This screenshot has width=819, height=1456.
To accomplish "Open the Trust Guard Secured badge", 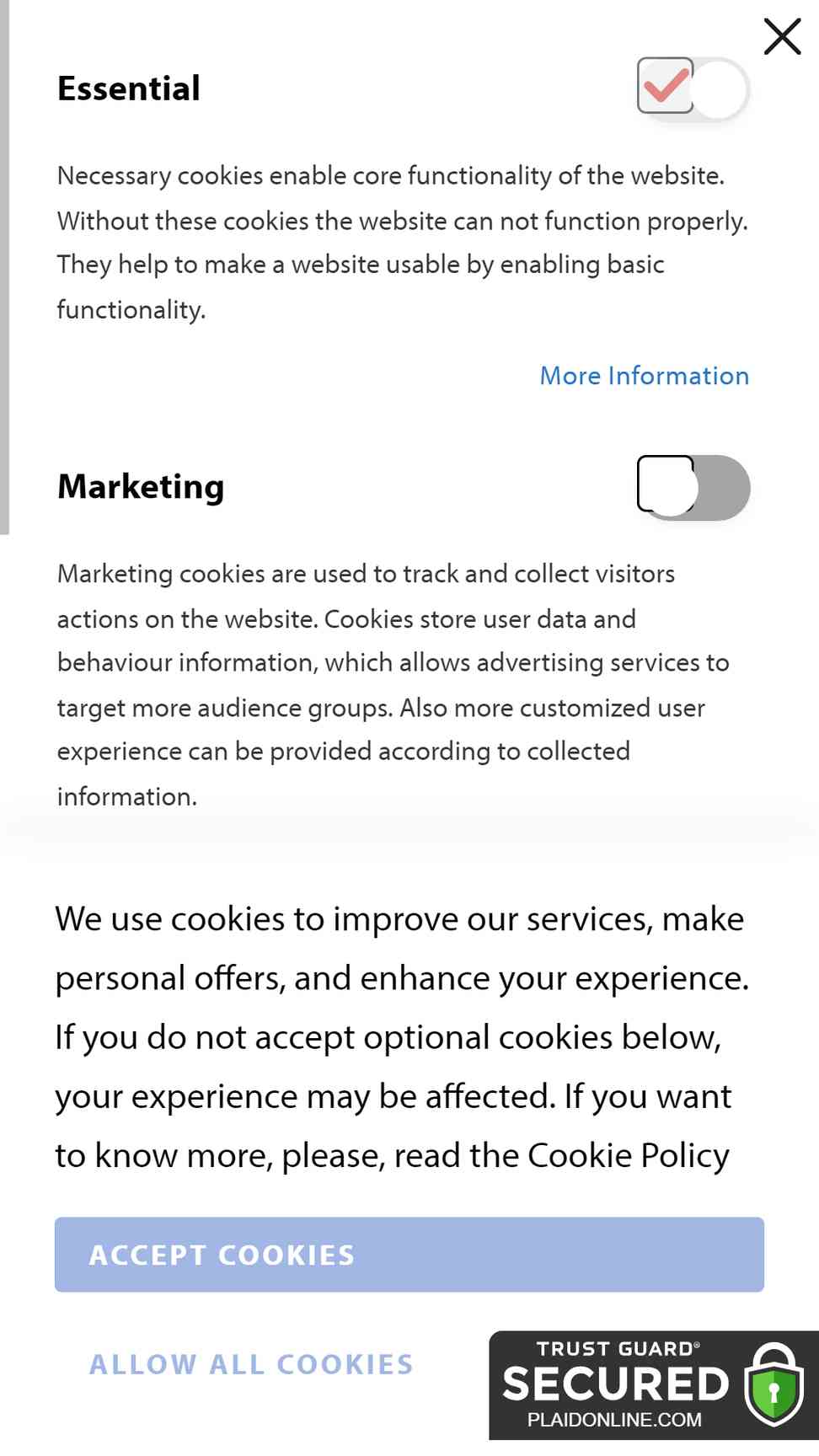I will click(x=653, y=1385).
